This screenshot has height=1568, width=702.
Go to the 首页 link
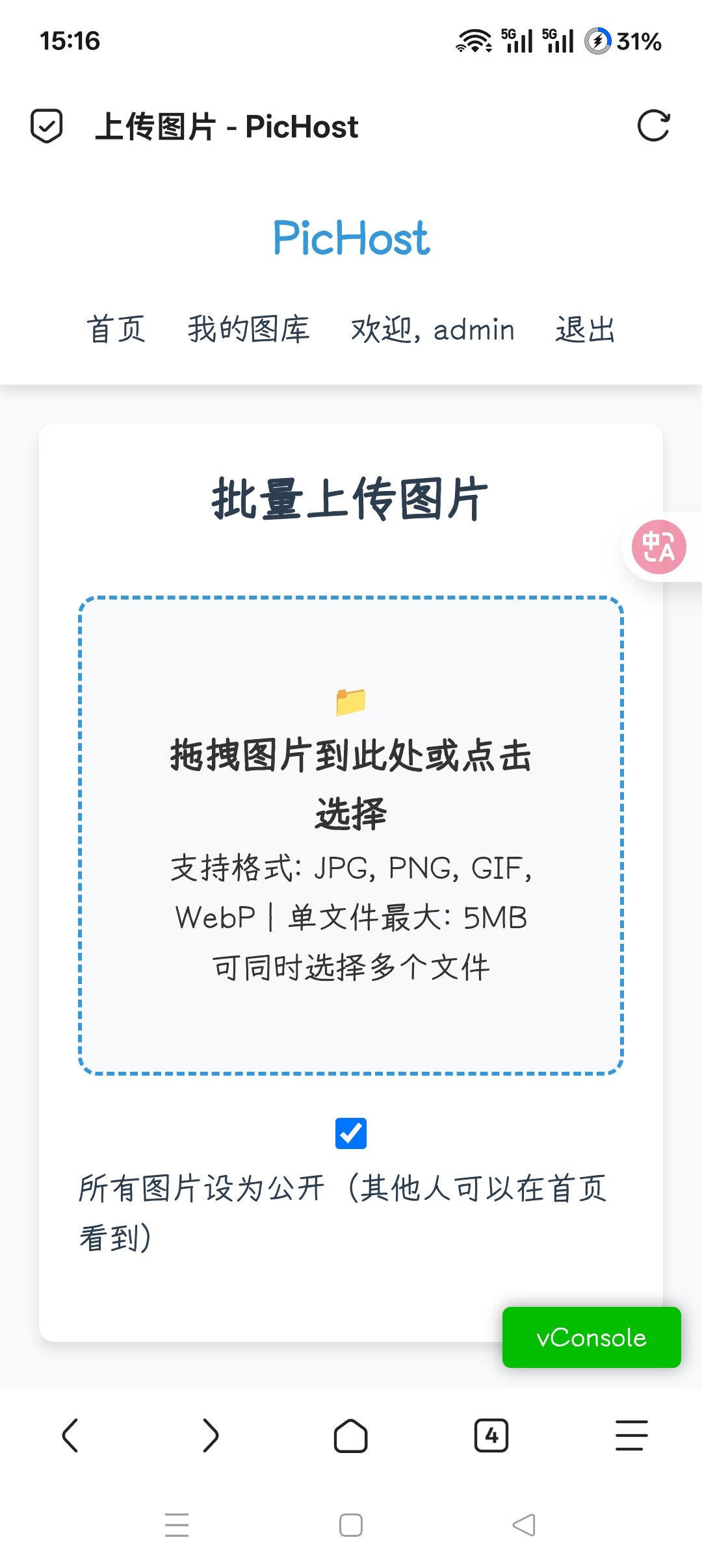pyautogui.click(x=116, y=329)
